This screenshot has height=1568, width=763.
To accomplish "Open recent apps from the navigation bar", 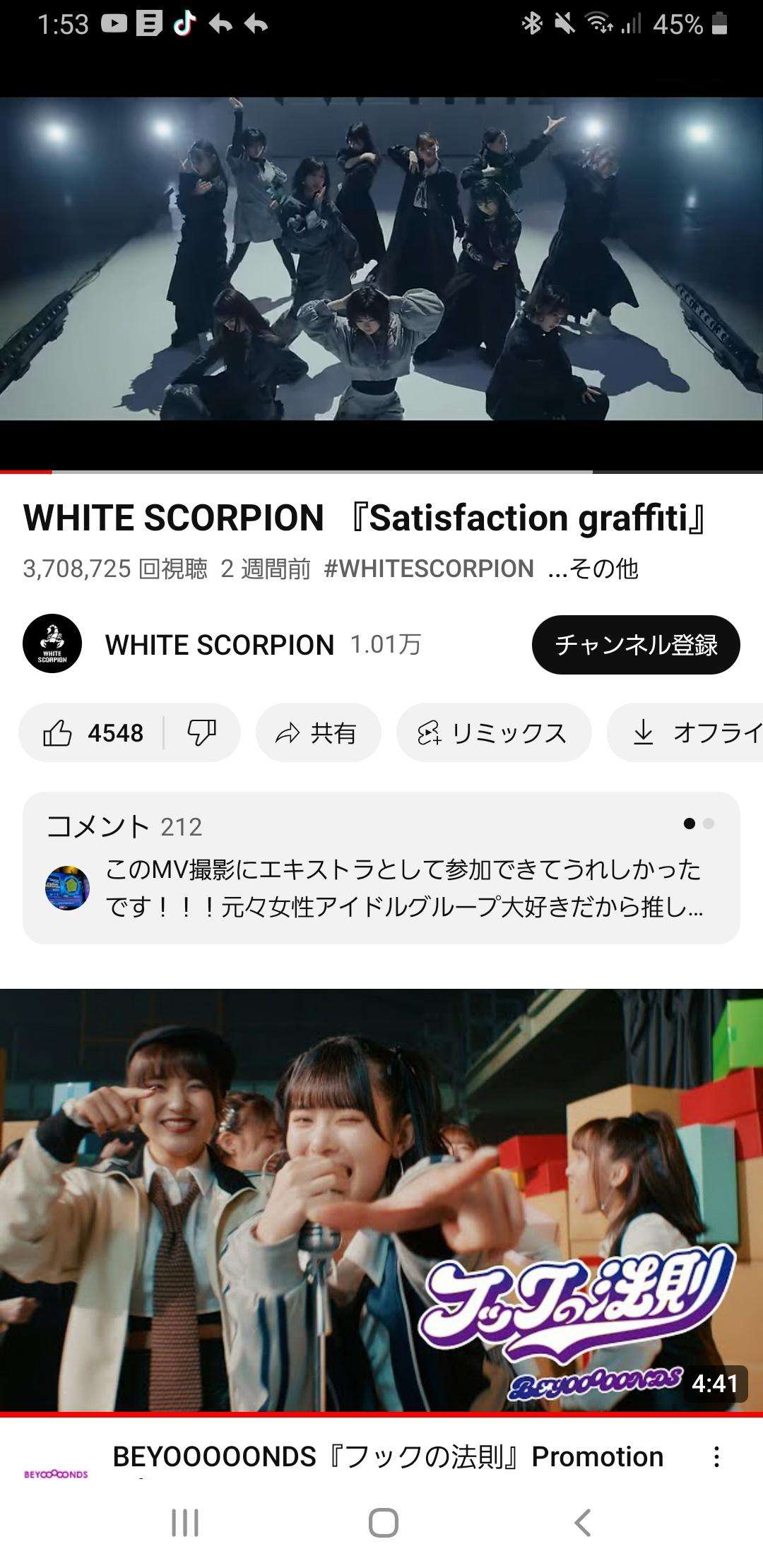I will [185, 1523].
